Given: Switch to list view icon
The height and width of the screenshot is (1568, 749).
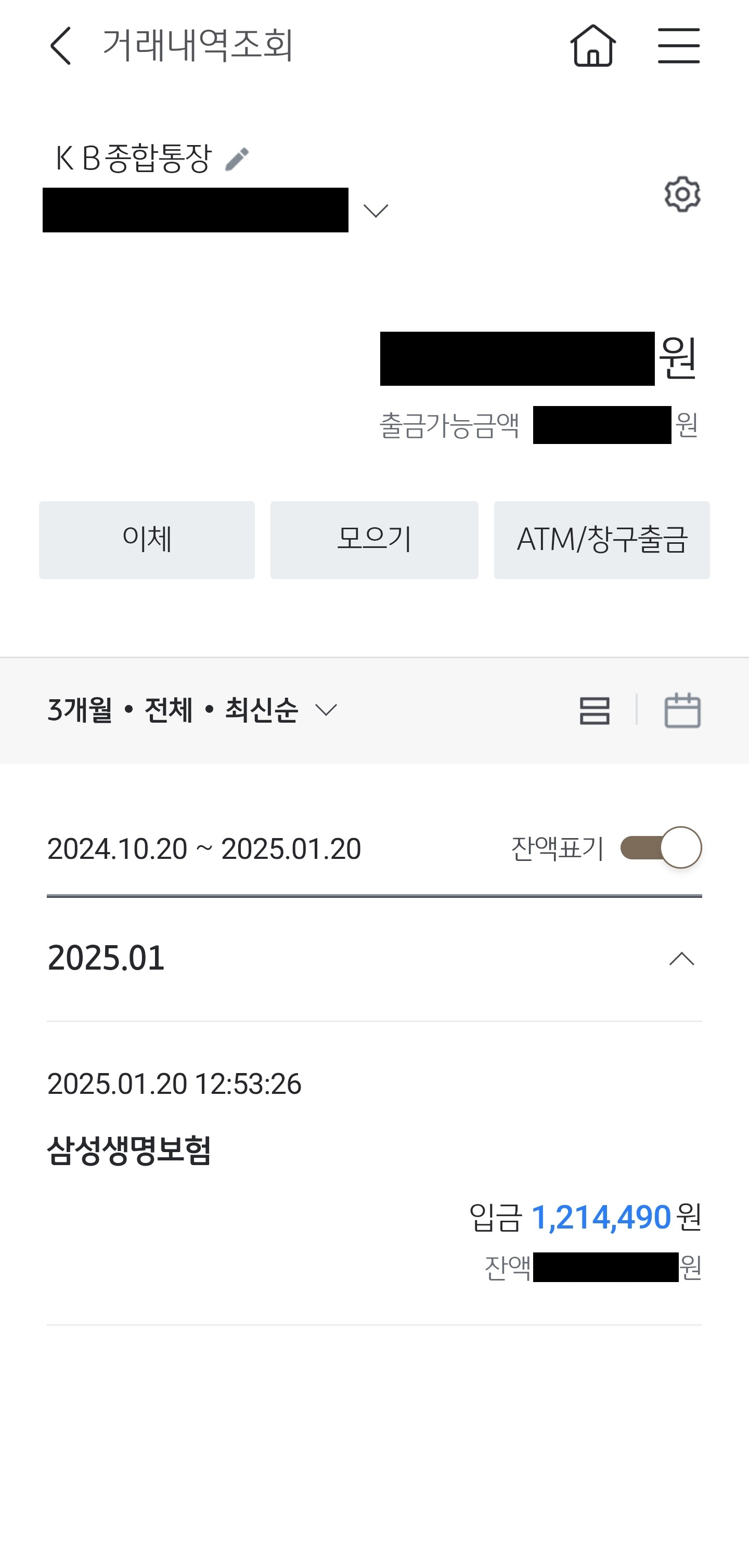Looking at the screenshot, I should [595, 710].
